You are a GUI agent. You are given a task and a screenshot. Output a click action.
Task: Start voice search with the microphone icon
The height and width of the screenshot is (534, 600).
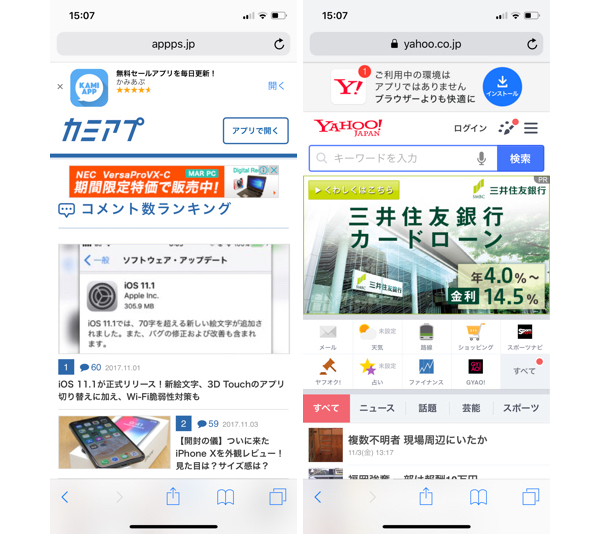click(481, 158)
